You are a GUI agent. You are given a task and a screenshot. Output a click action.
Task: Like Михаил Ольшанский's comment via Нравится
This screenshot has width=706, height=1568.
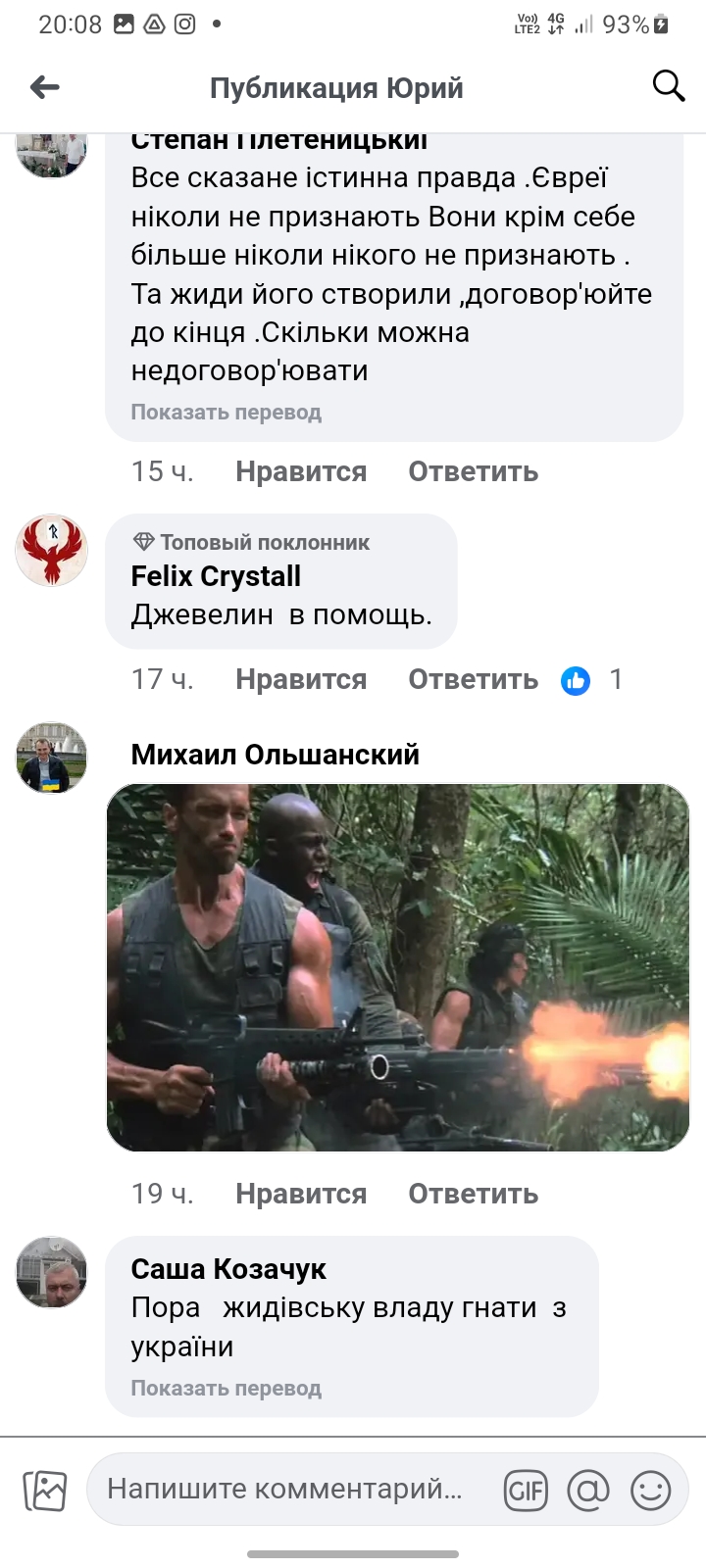click(301, 1194)
